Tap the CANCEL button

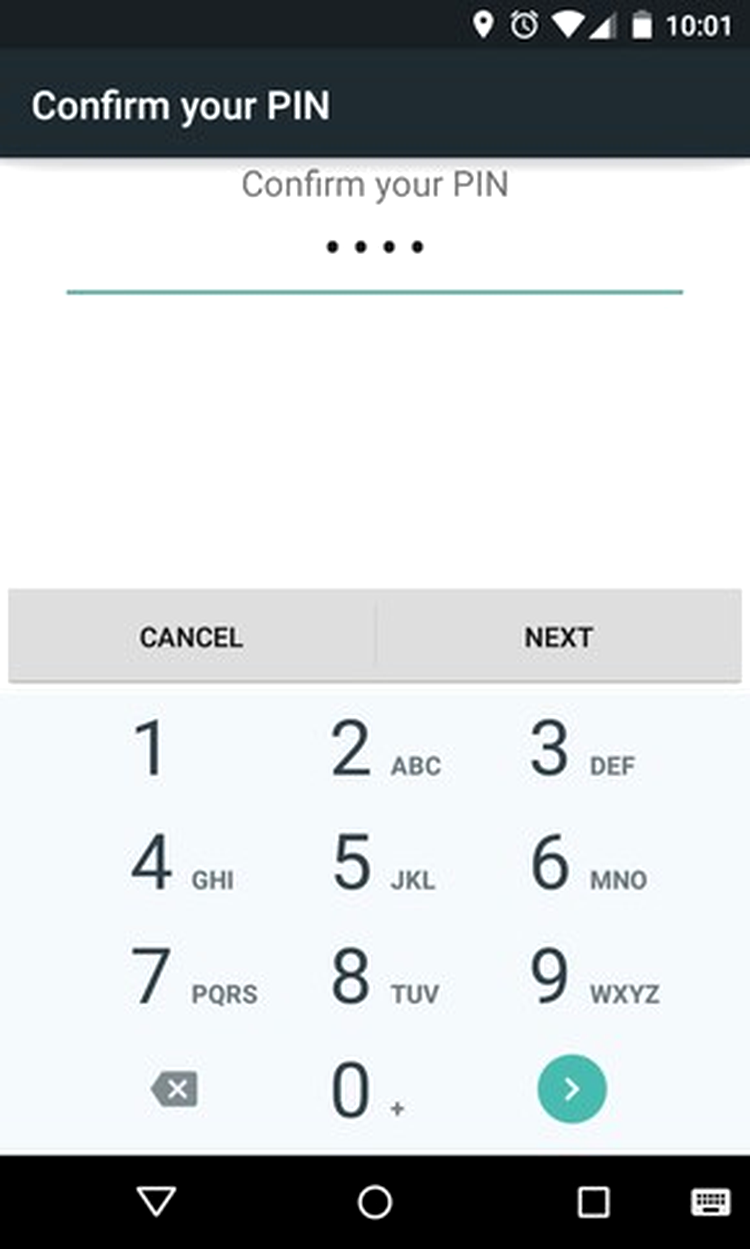tap(191, 637)
